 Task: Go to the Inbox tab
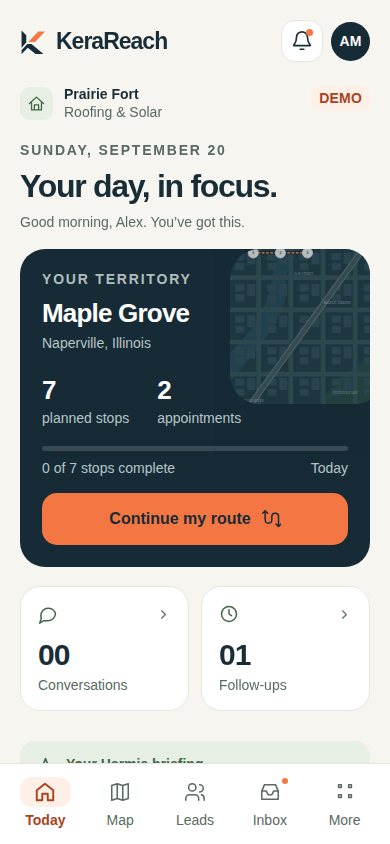(x=270, y=804)
